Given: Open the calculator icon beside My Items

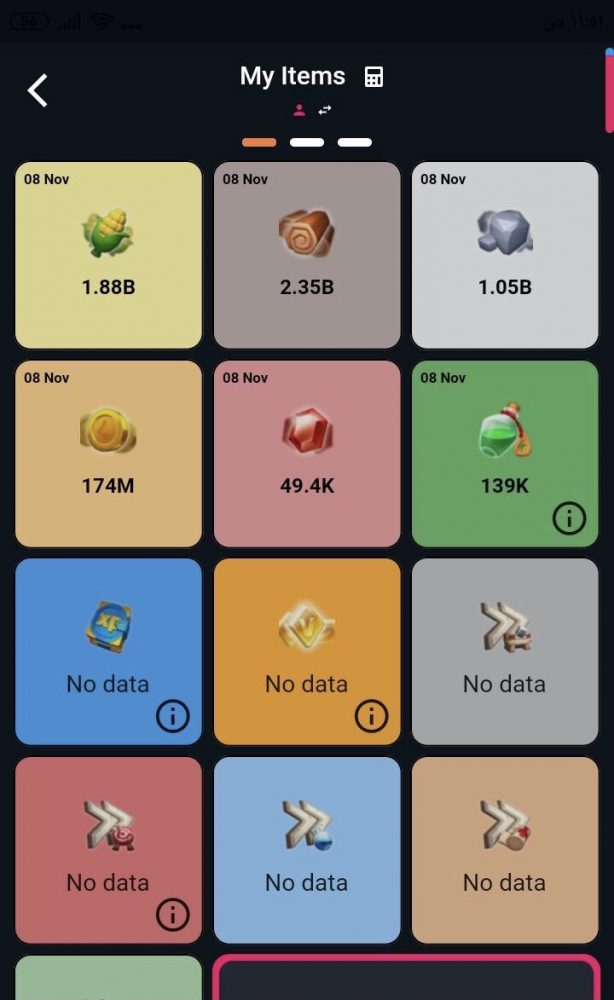Looking at the screenshot, I should click(374, 77).
